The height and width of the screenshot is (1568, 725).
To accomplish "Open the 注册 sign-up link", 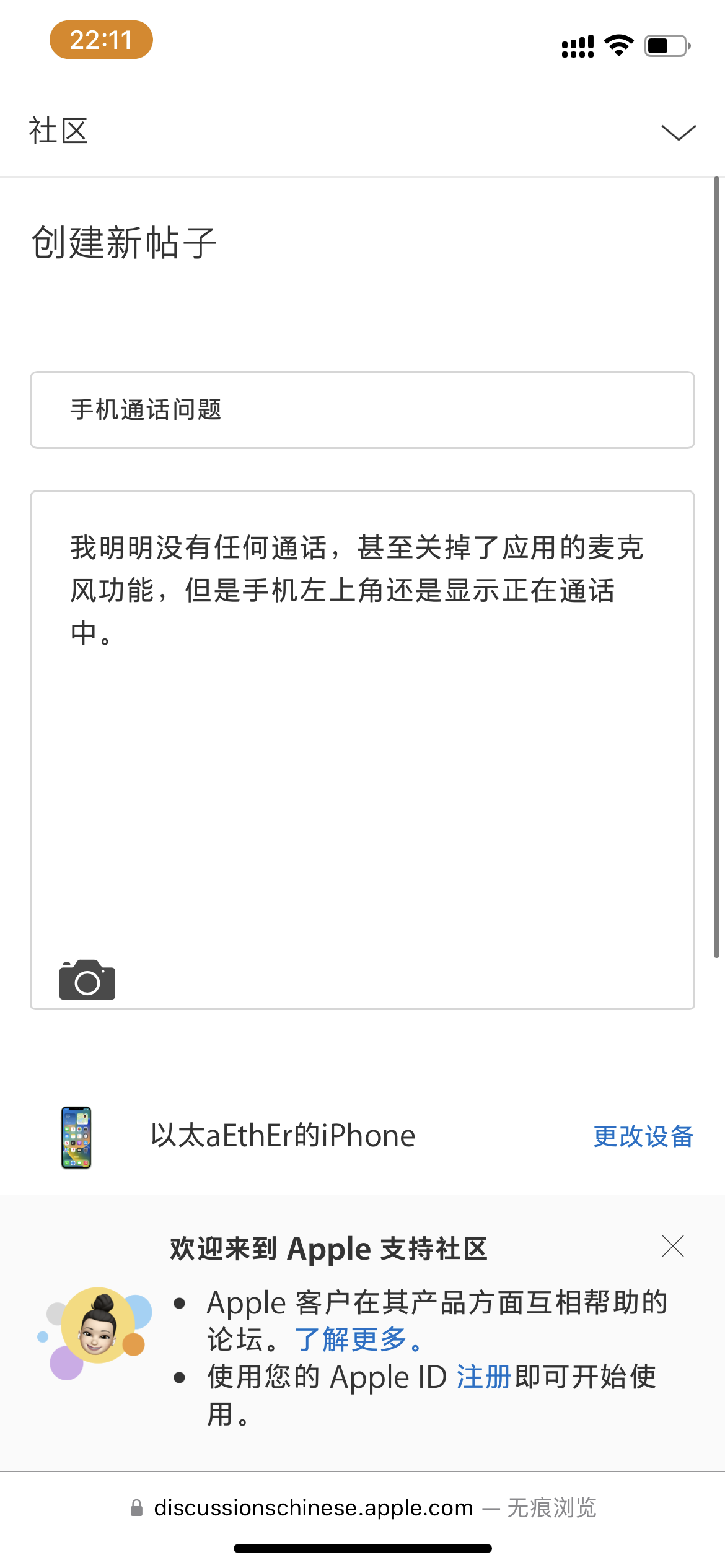I will [483, 1377].
